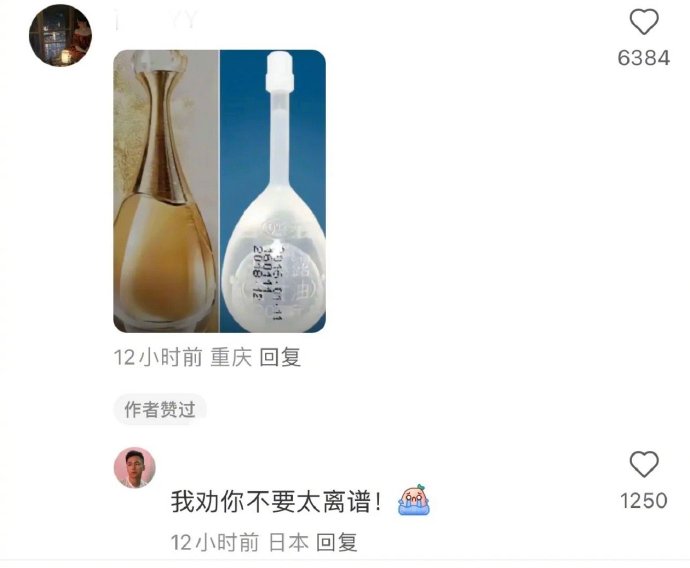Image resolution: width=690 pixels, height=568 pixels.
Task: Tap 回复 under the 日本 comment
Action: 337,543
